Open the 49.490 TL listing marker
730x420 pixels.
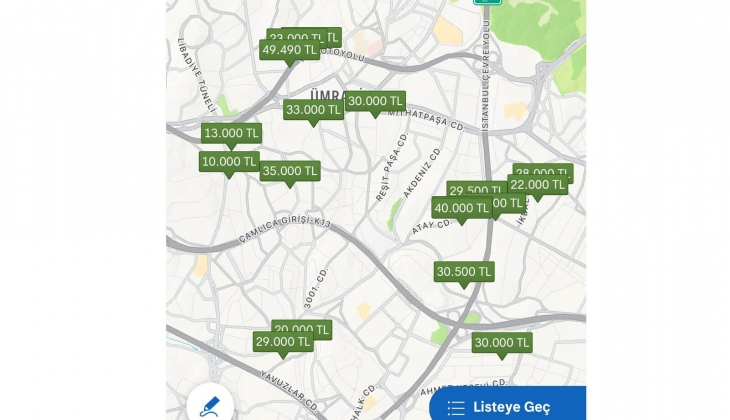[x=289, y=50]
